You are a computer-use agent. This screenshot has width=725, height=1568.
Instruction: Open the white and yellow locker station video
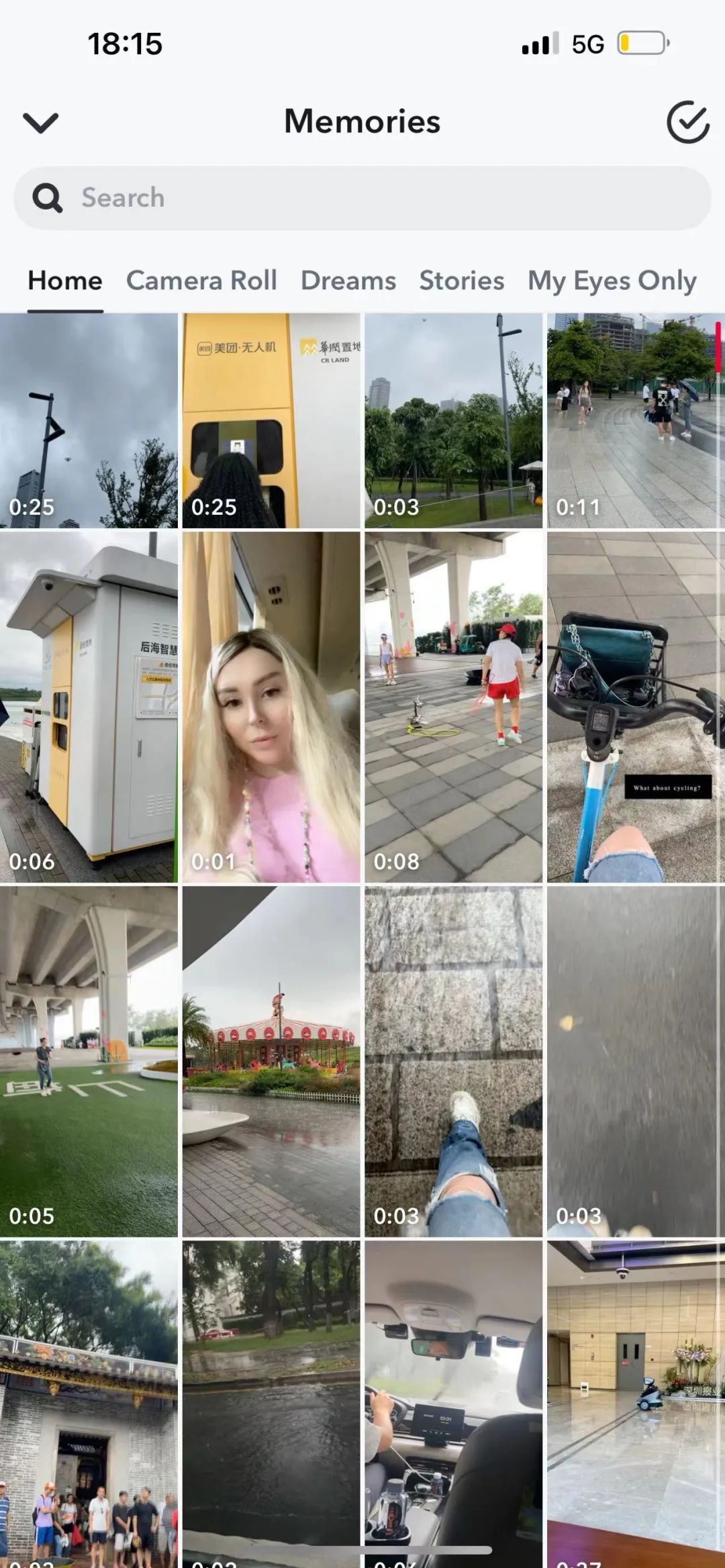89,707
